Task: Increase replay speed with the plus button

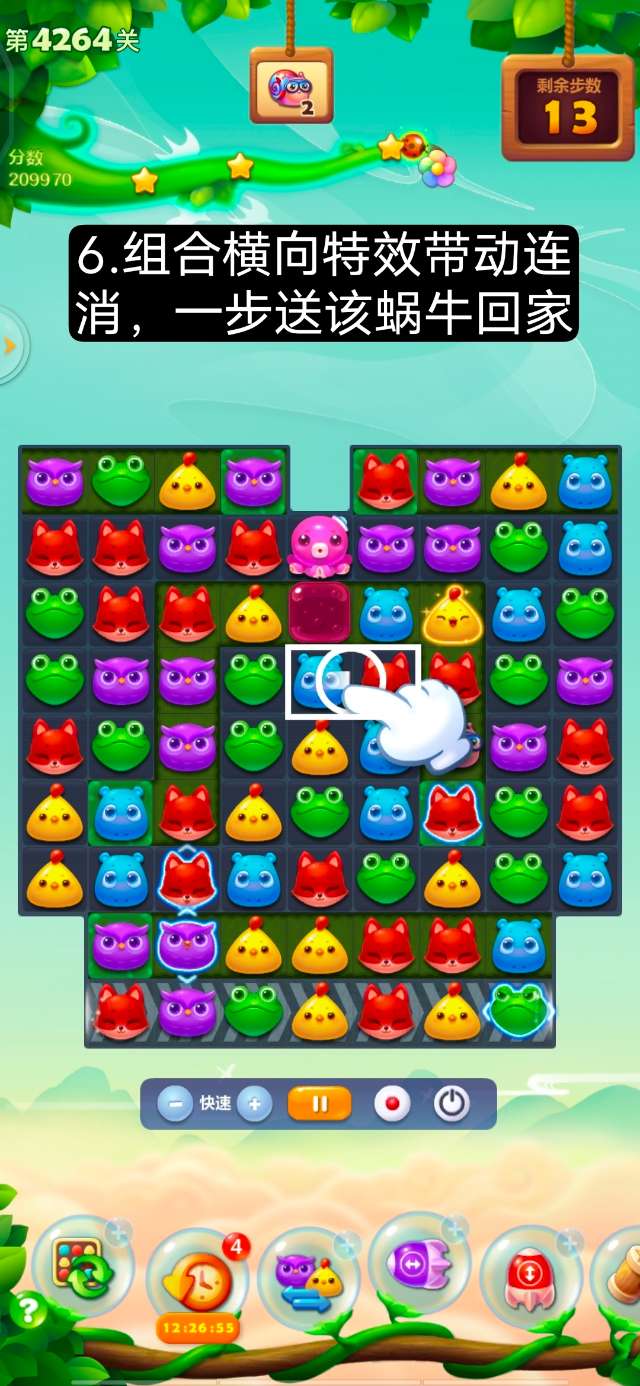Action: point(255,1104)
